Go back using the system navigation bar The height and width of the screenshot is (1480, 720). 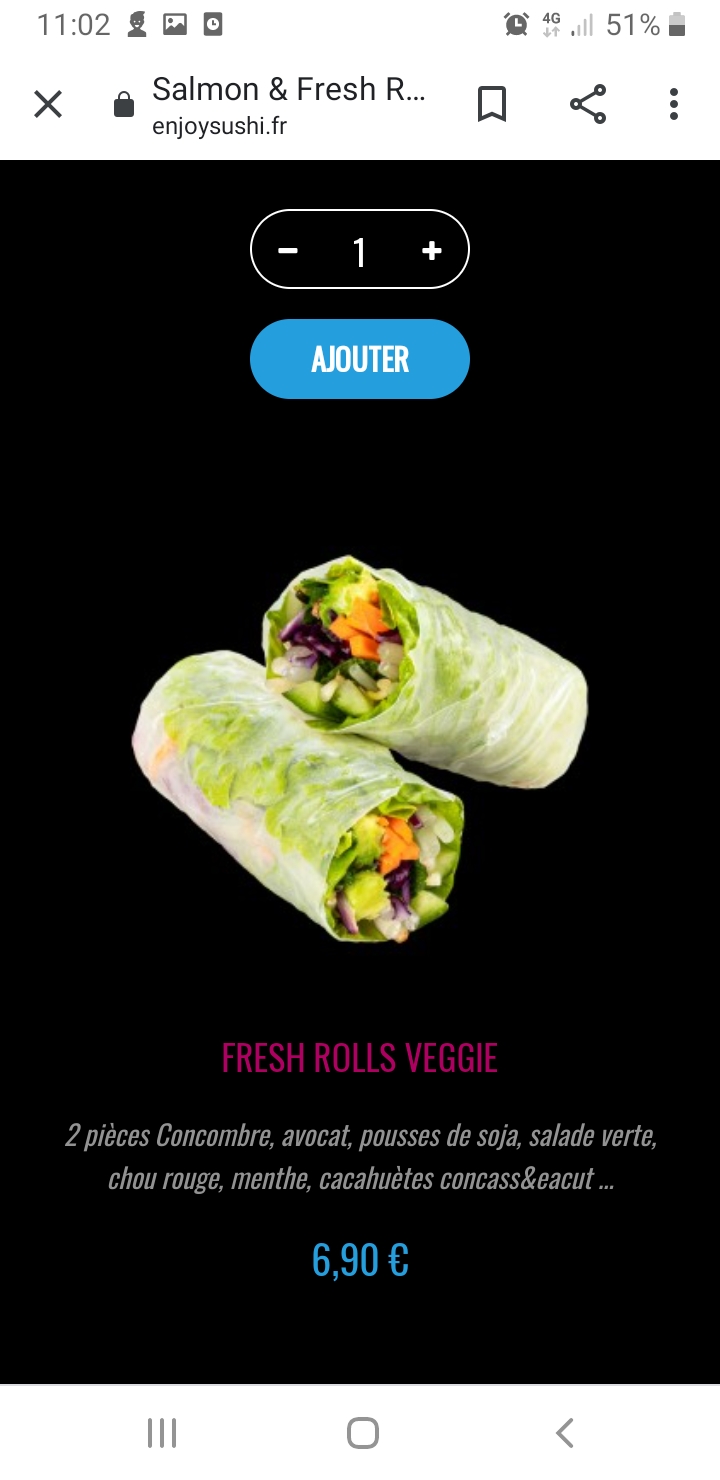pos(565,1433)
